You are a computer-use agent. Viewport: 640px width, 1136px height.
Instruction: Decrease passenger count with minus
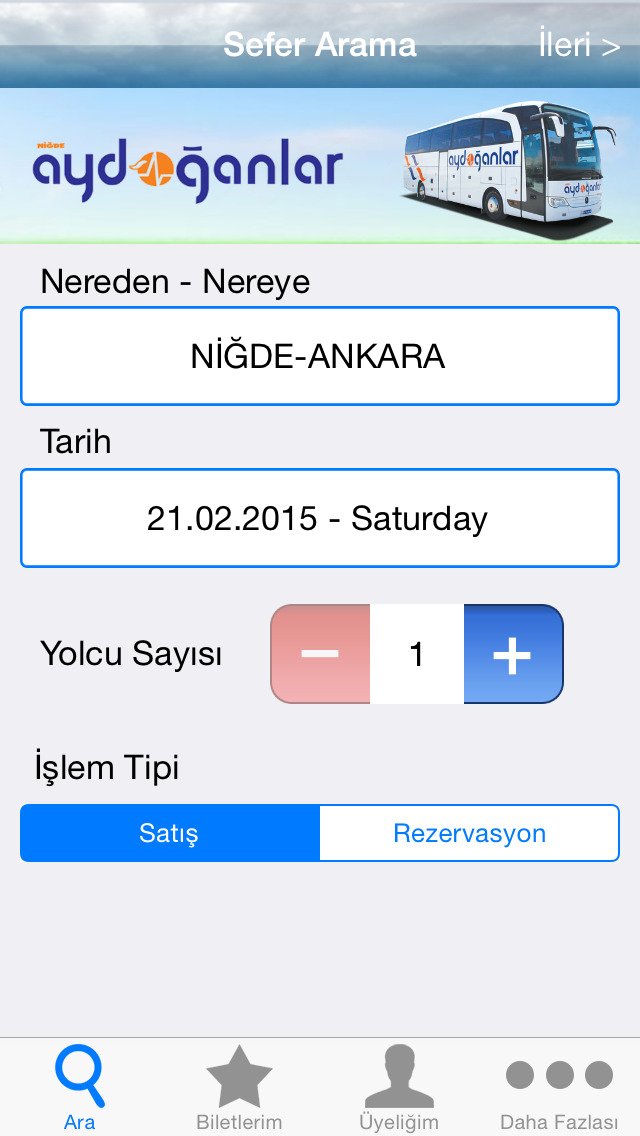pyautogui.click(x=320, y=653)
